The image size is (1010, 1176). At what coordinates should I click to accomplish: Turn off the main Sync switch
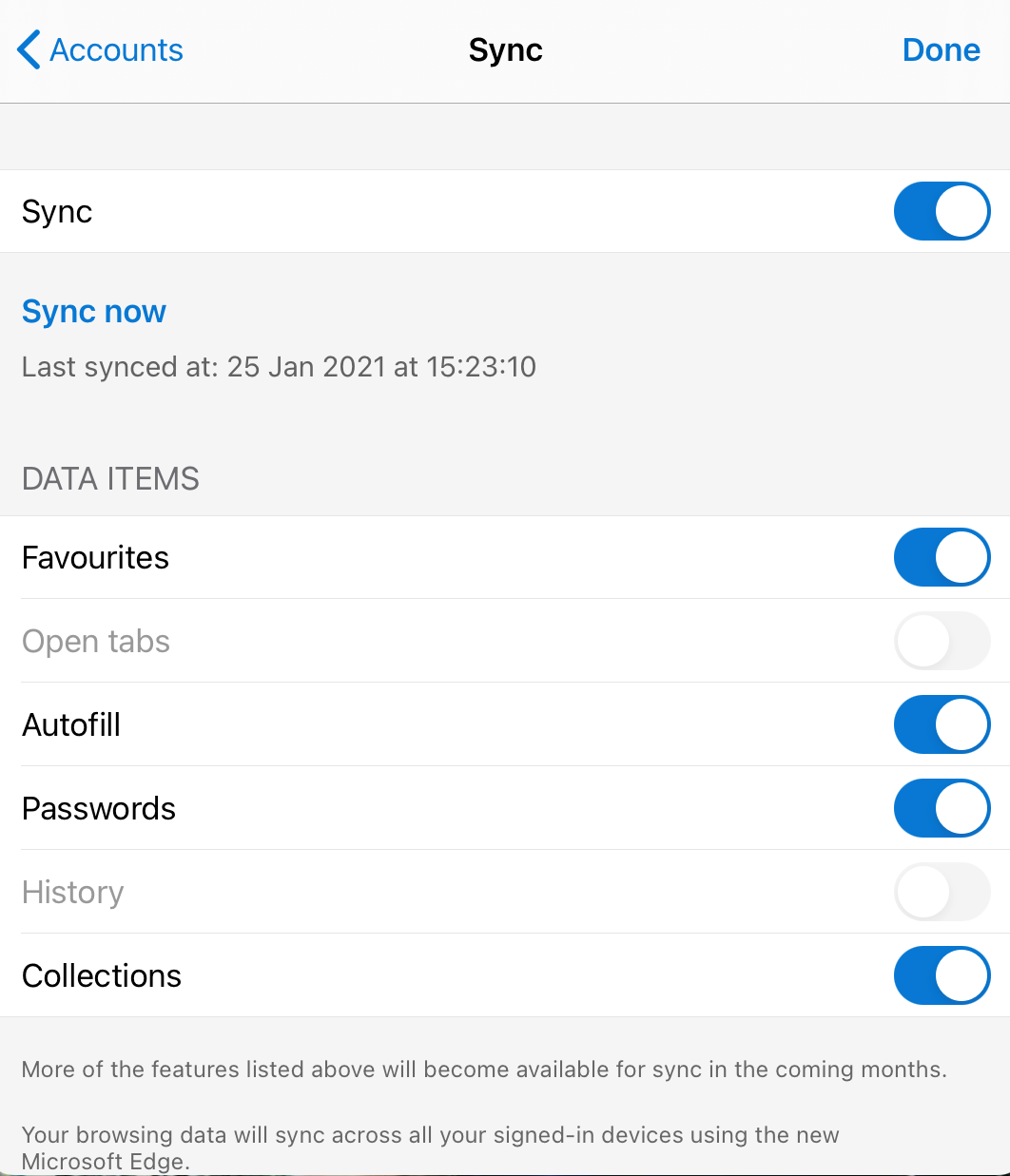(942, 211)
